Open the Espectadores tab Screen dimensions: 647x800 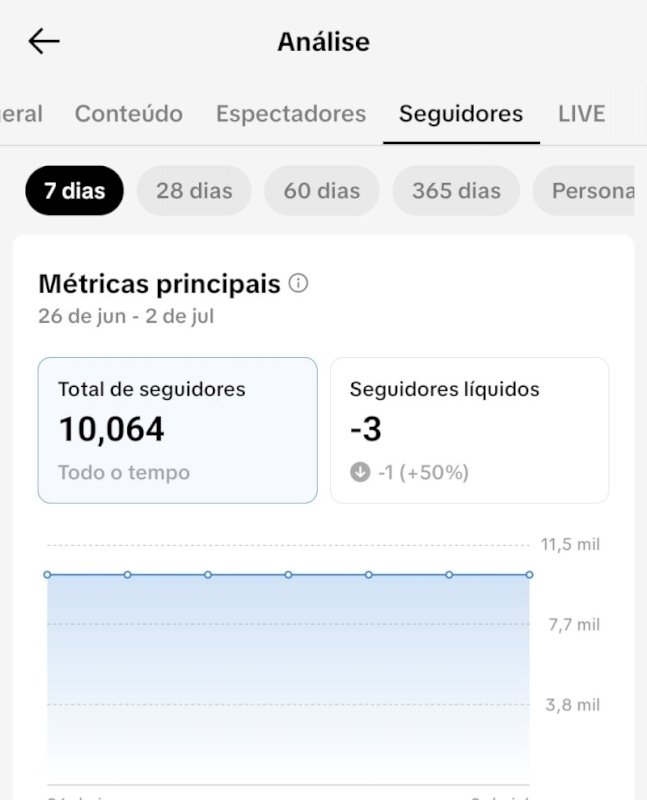click(x=291, y=114)
